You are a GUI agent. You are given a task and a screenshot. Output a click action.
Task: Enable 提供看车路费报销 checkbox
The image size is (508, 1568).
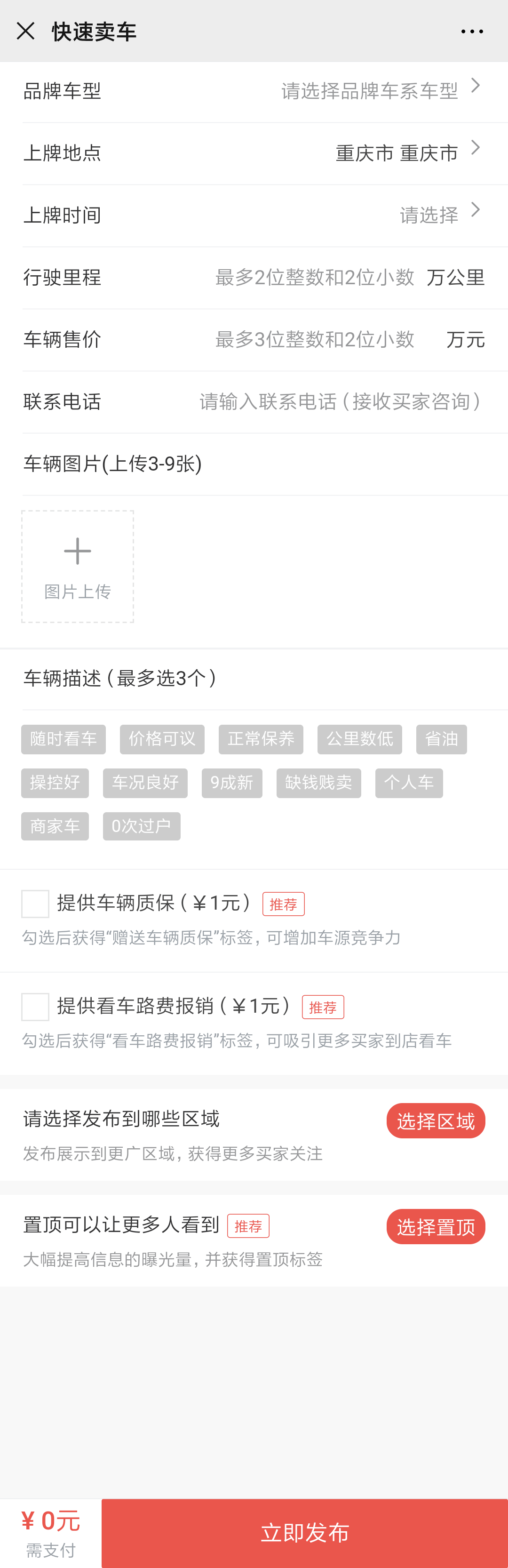point(35,1006)
